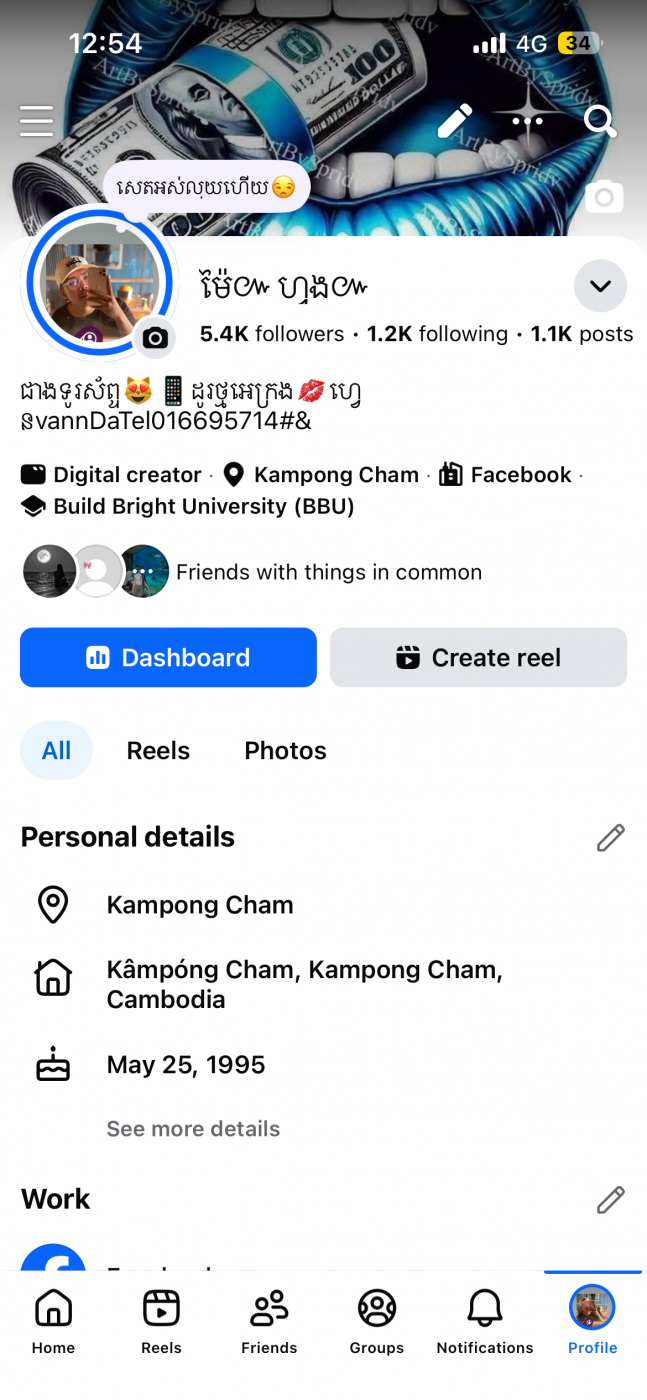Tap the pencil icon on the cover
The width and height of the screenshot is (647, 1400).
(x=454, y=122)
